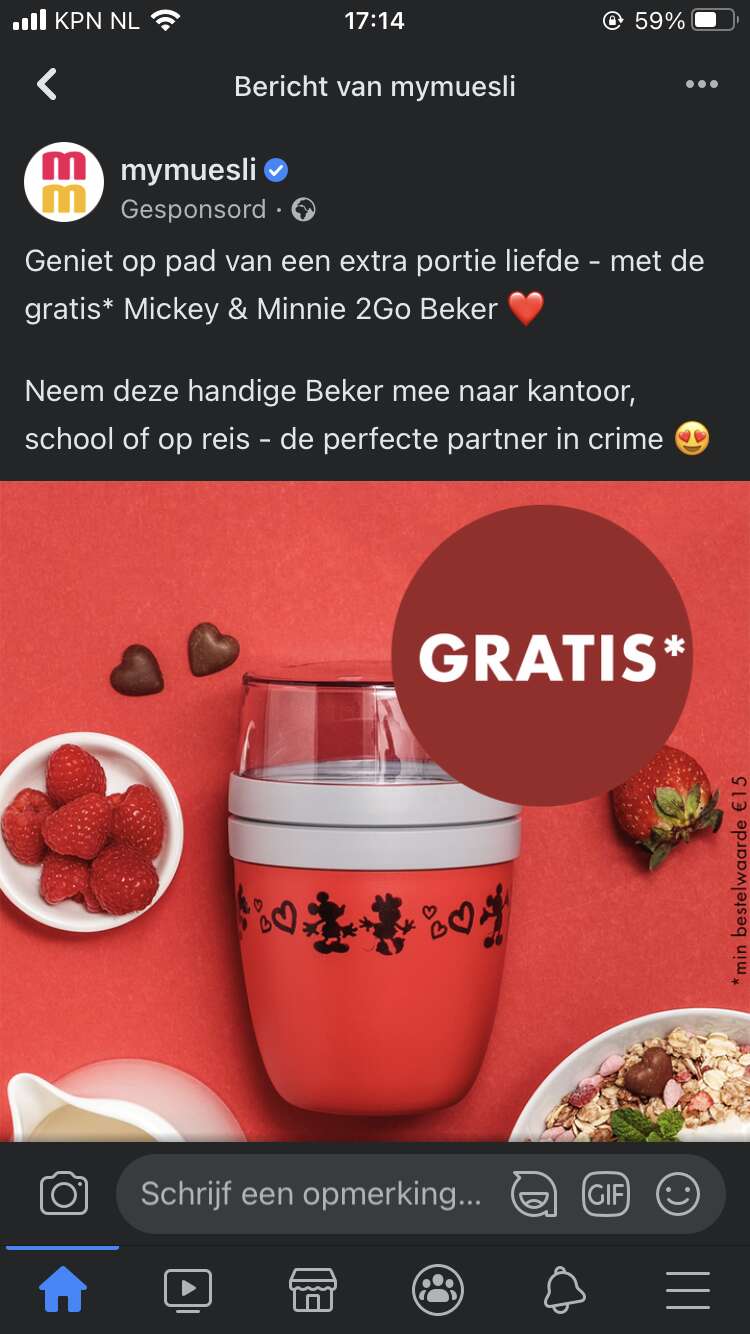This screenshot has height=1334, width=750.
Task: Open the sponsored Mickey & Minnie beker image
Action: click(375, 811)
